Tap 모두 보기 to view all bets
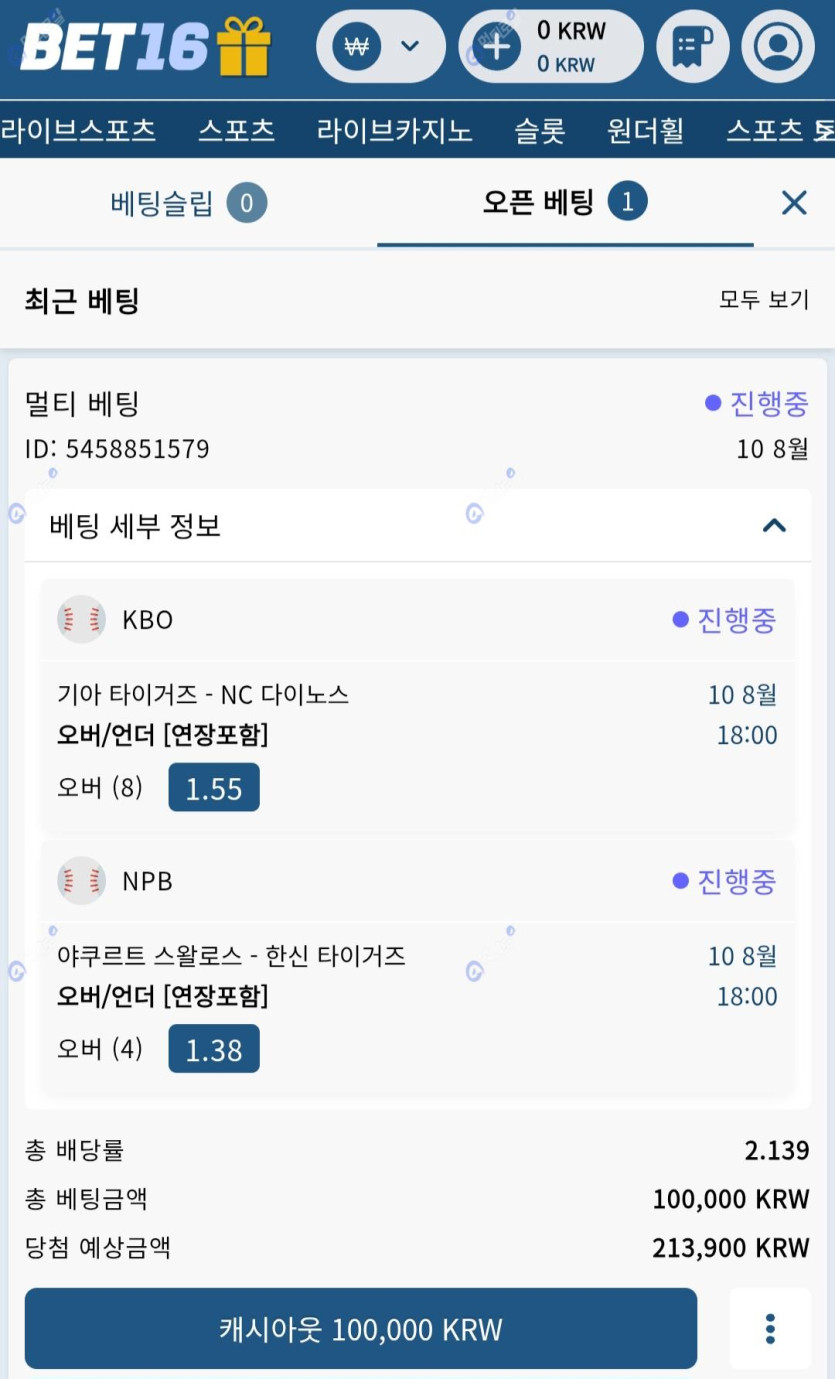 [x=764, y=300]
